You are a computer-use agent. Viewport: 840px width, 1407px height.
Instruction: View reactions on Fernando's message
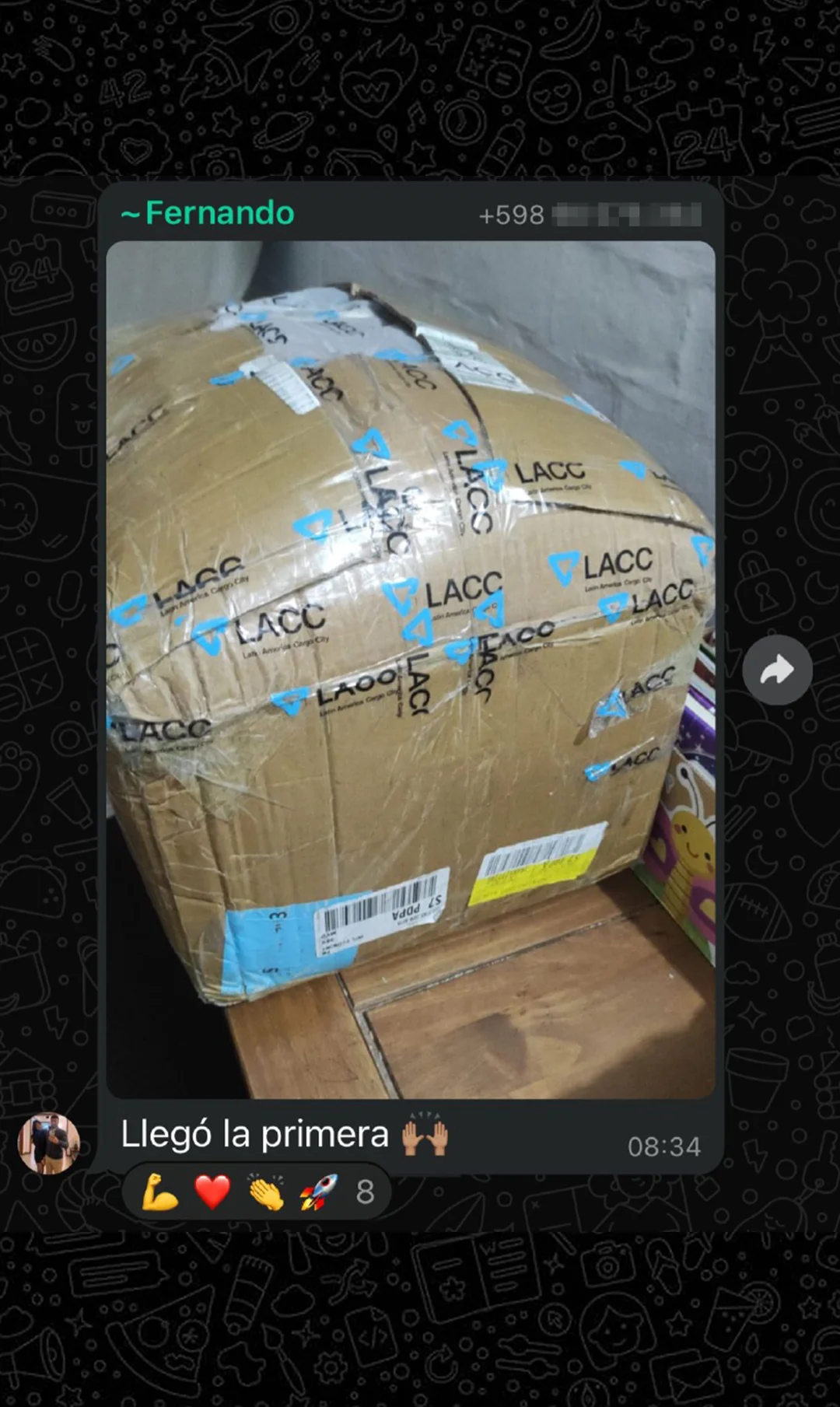click(257, 1192)
